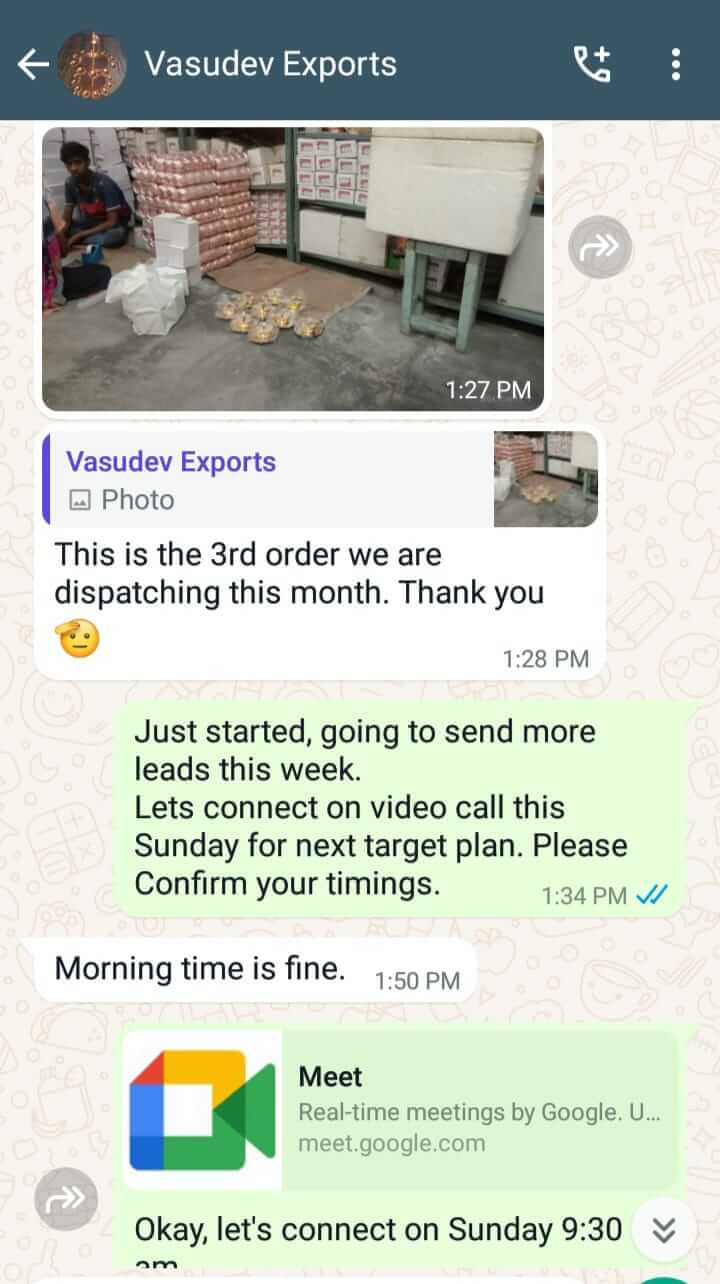Jump to the latest messages
Viewport: 720px width, 1284px height.
click(664, 1230)
